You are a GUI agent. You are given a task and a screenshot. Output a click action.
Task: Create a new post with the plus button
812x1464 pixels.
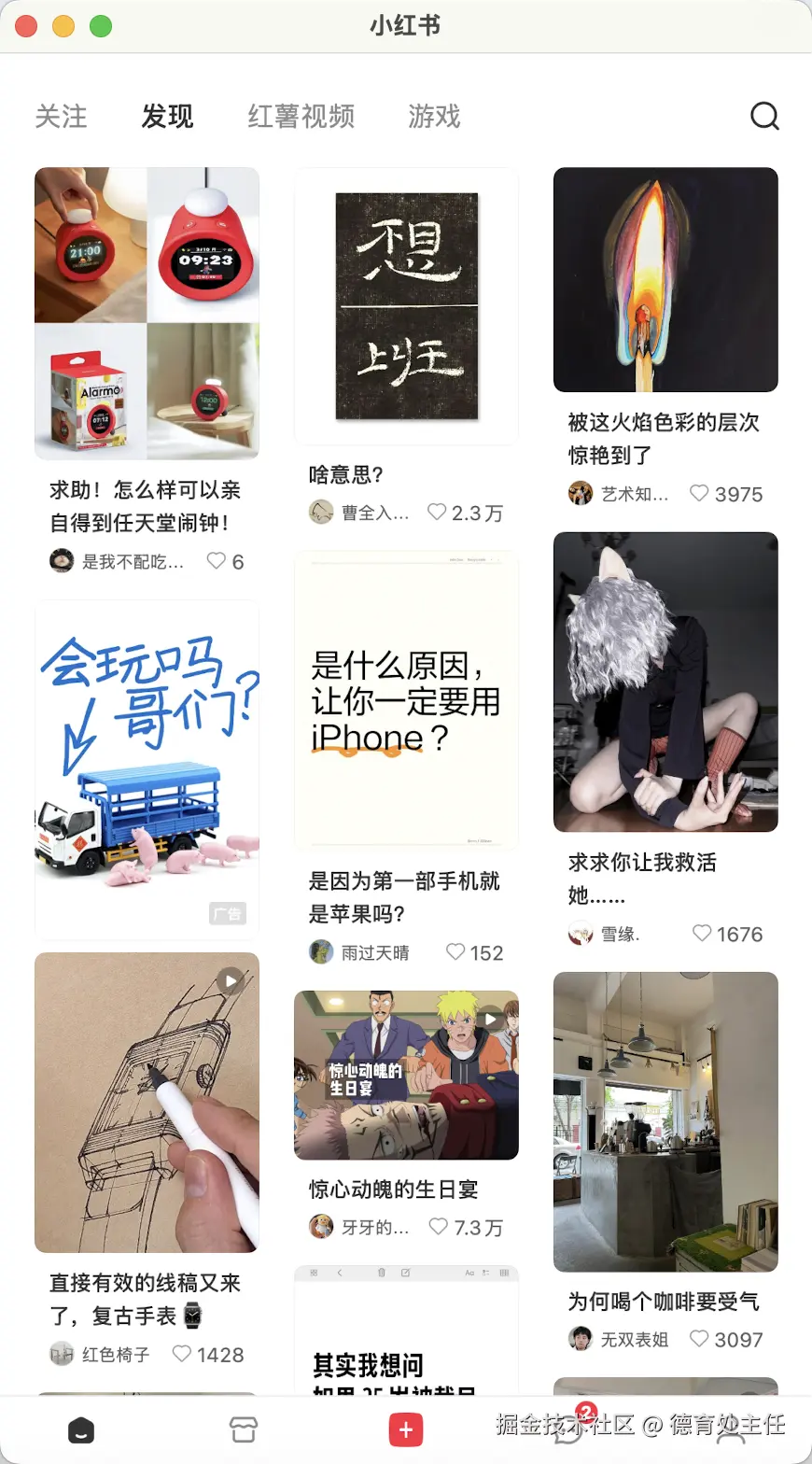pos(405,1429)
